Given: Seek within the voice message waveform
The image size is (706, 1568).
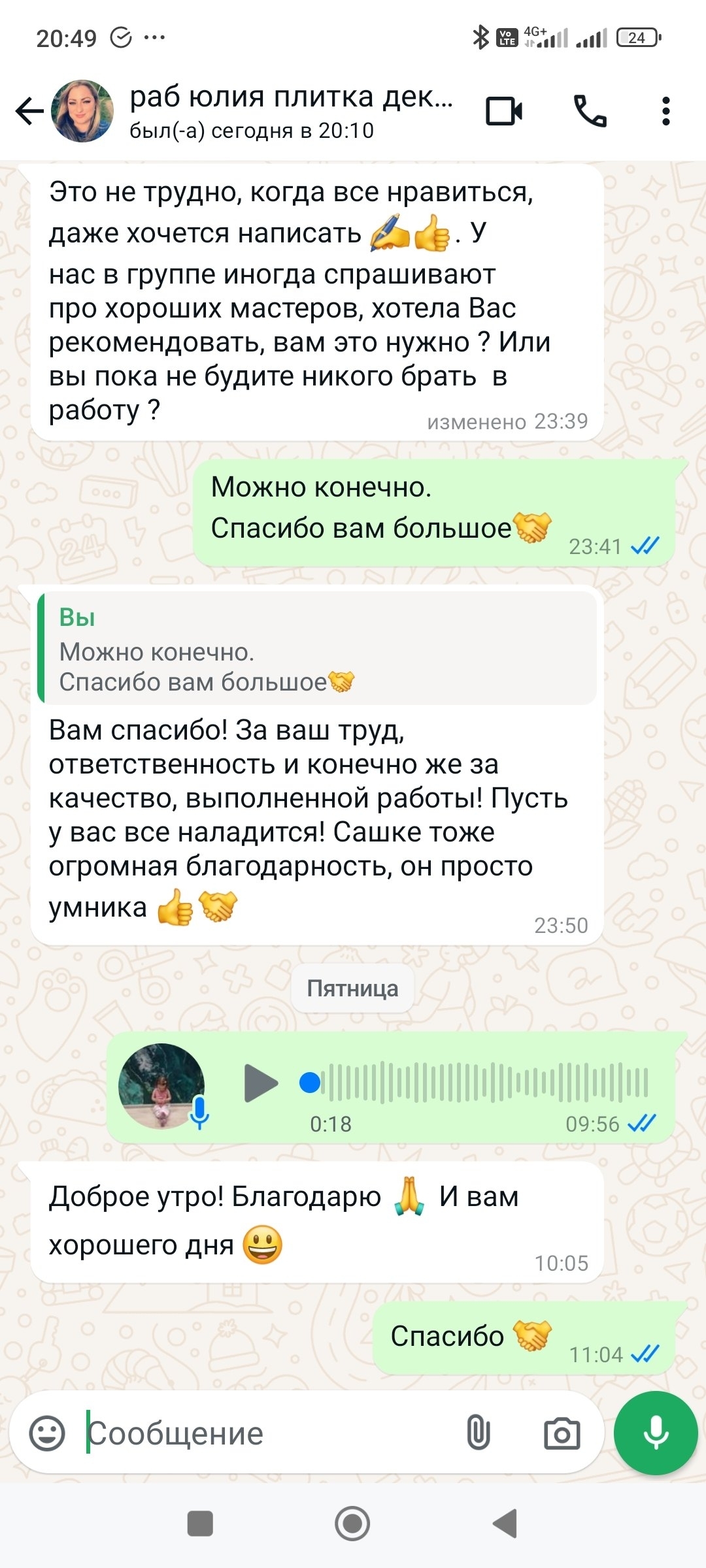Looking at the screenshot, I should click(484, 1083).
